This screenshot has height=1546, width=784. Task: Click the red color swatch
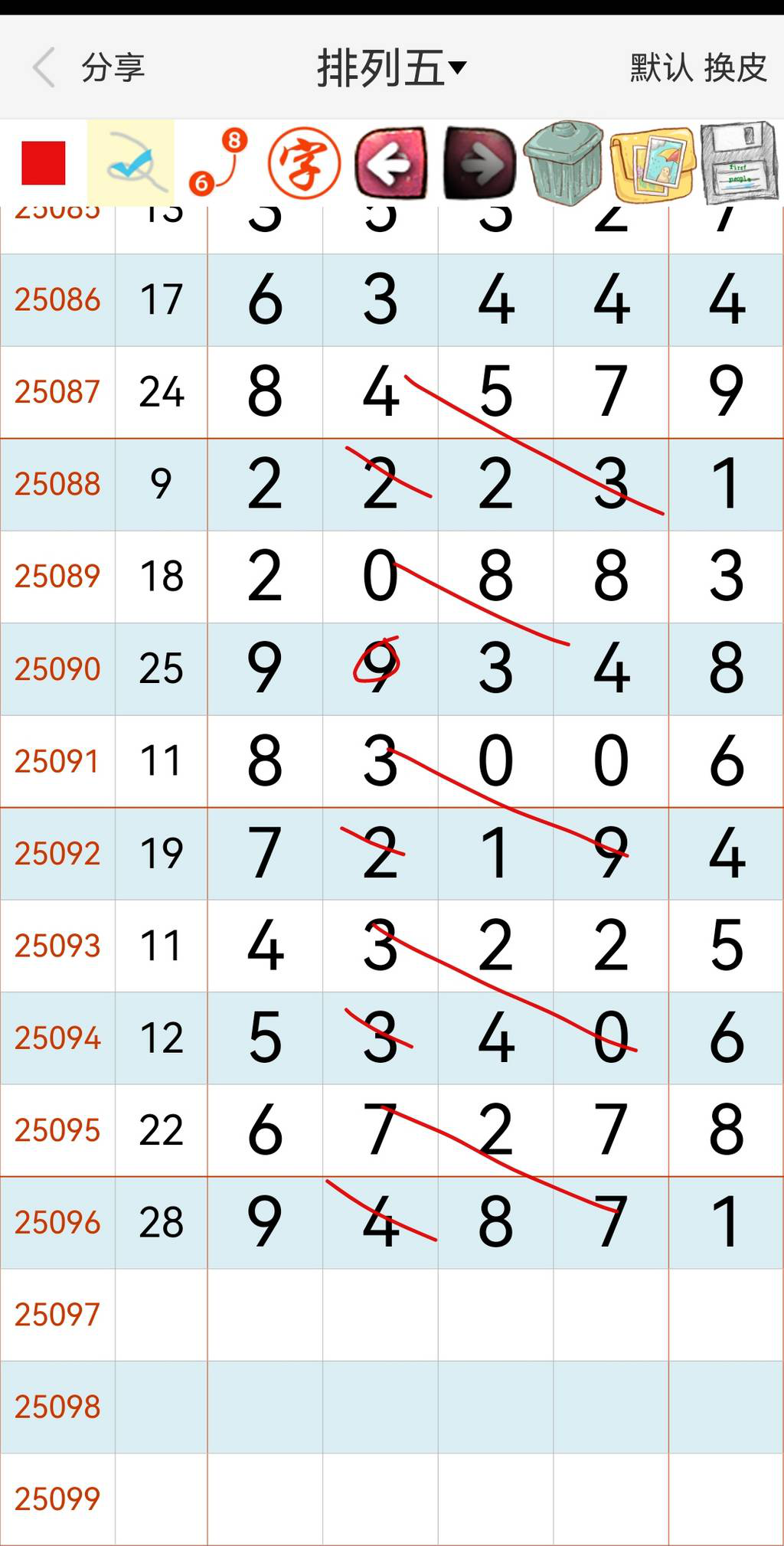coord(42,162)
